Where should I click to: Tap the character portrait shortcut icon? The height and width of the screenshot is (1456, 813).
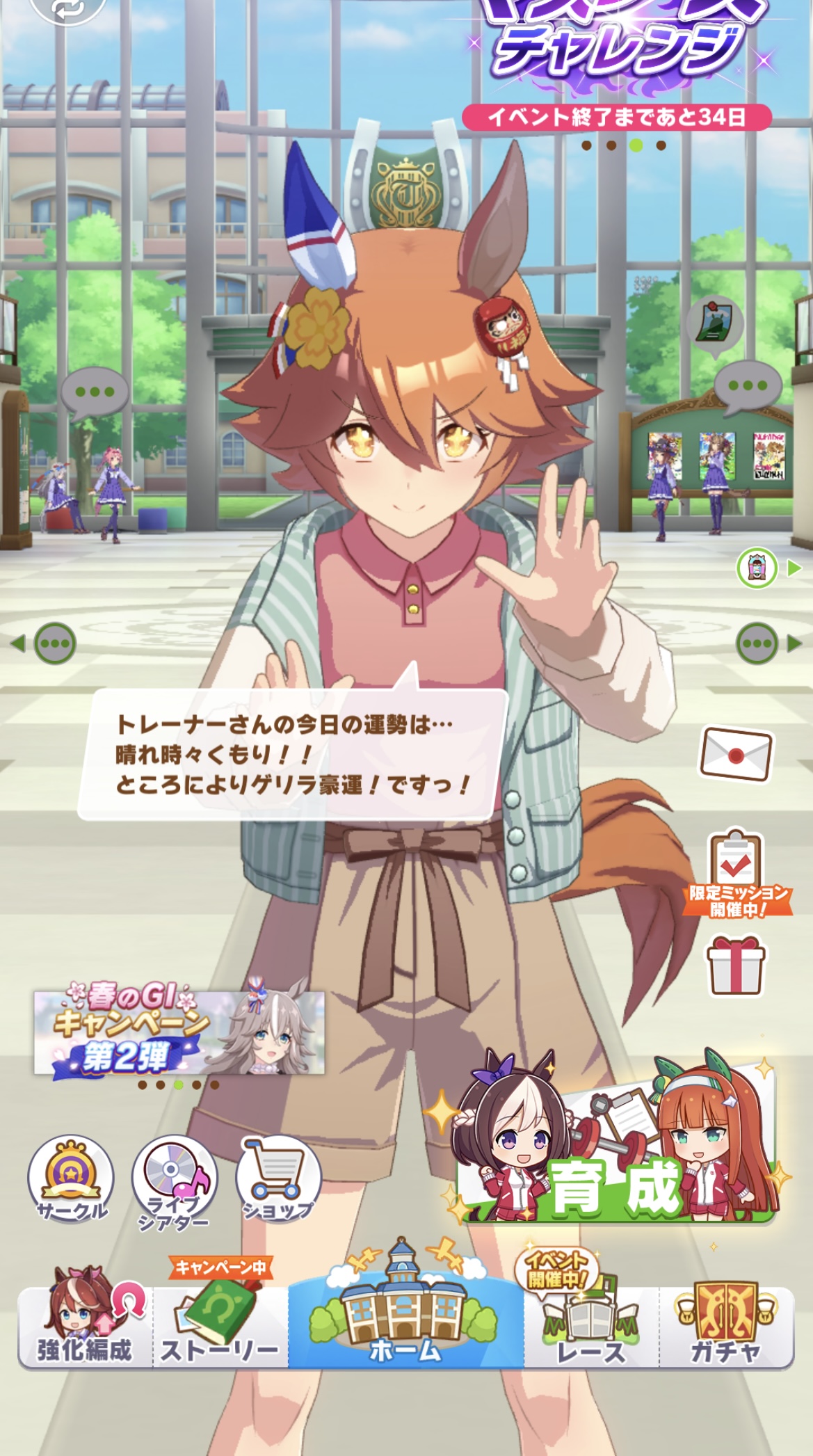click(x=757, y=568)
